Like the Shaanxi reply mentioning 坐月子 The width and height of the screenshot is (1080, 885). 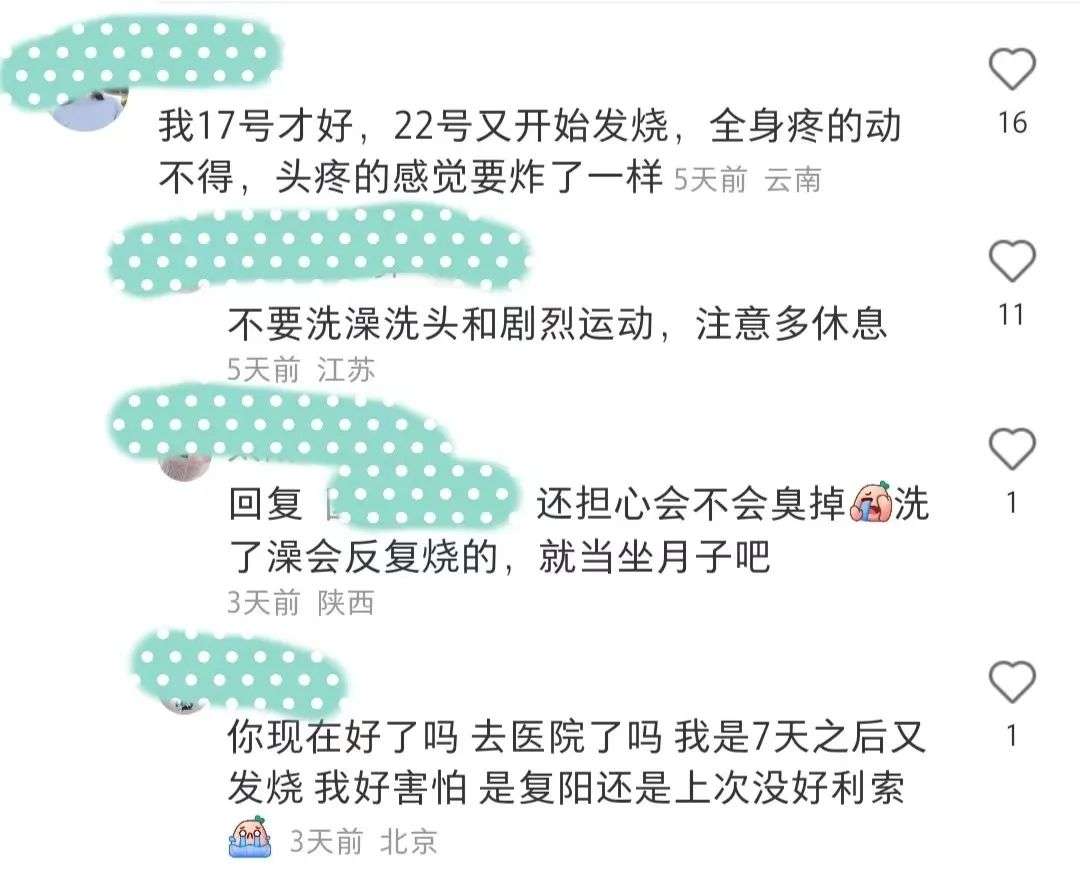1012,449
